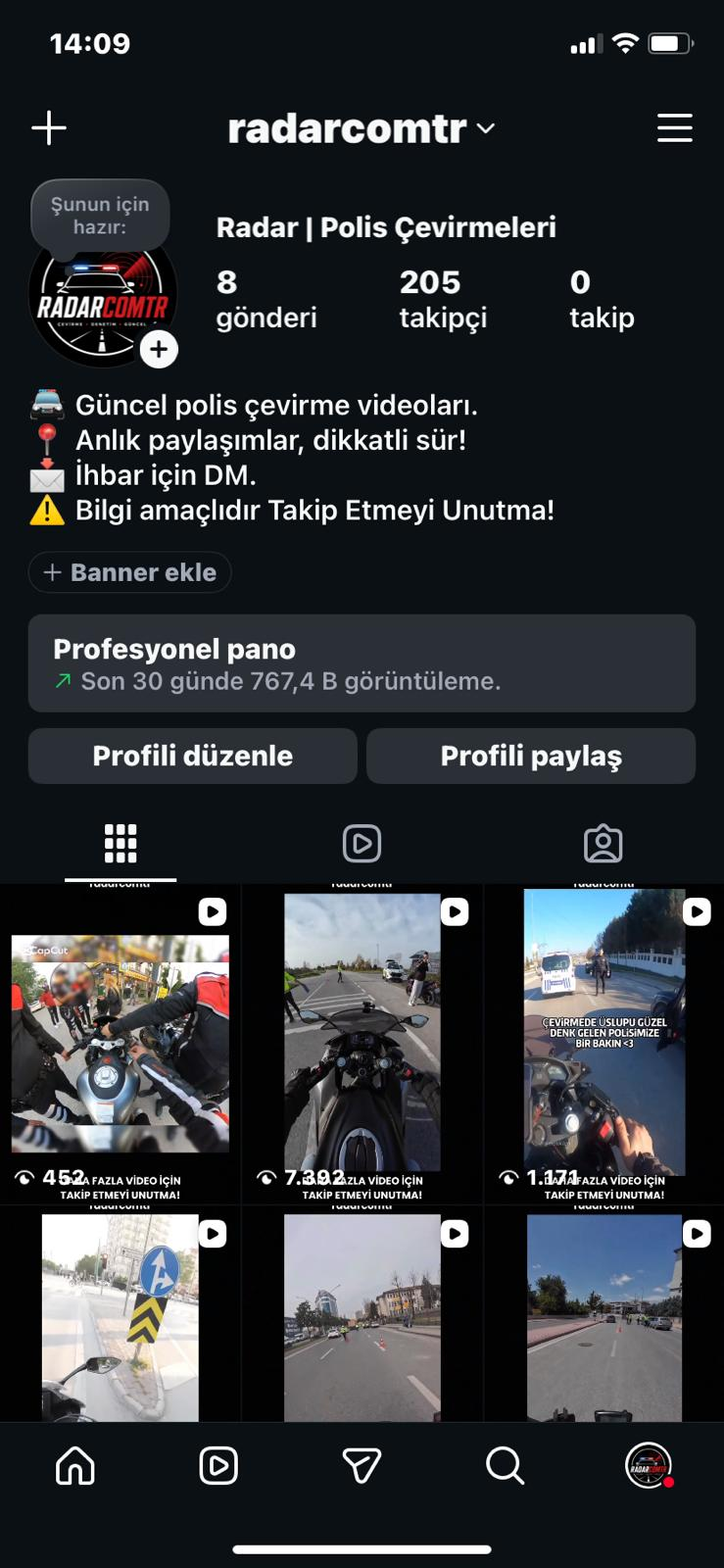Image resolution: width=724 pixels, height=1568 pixels.
Task: Go to the Home feed
Action: point(75,1465)
